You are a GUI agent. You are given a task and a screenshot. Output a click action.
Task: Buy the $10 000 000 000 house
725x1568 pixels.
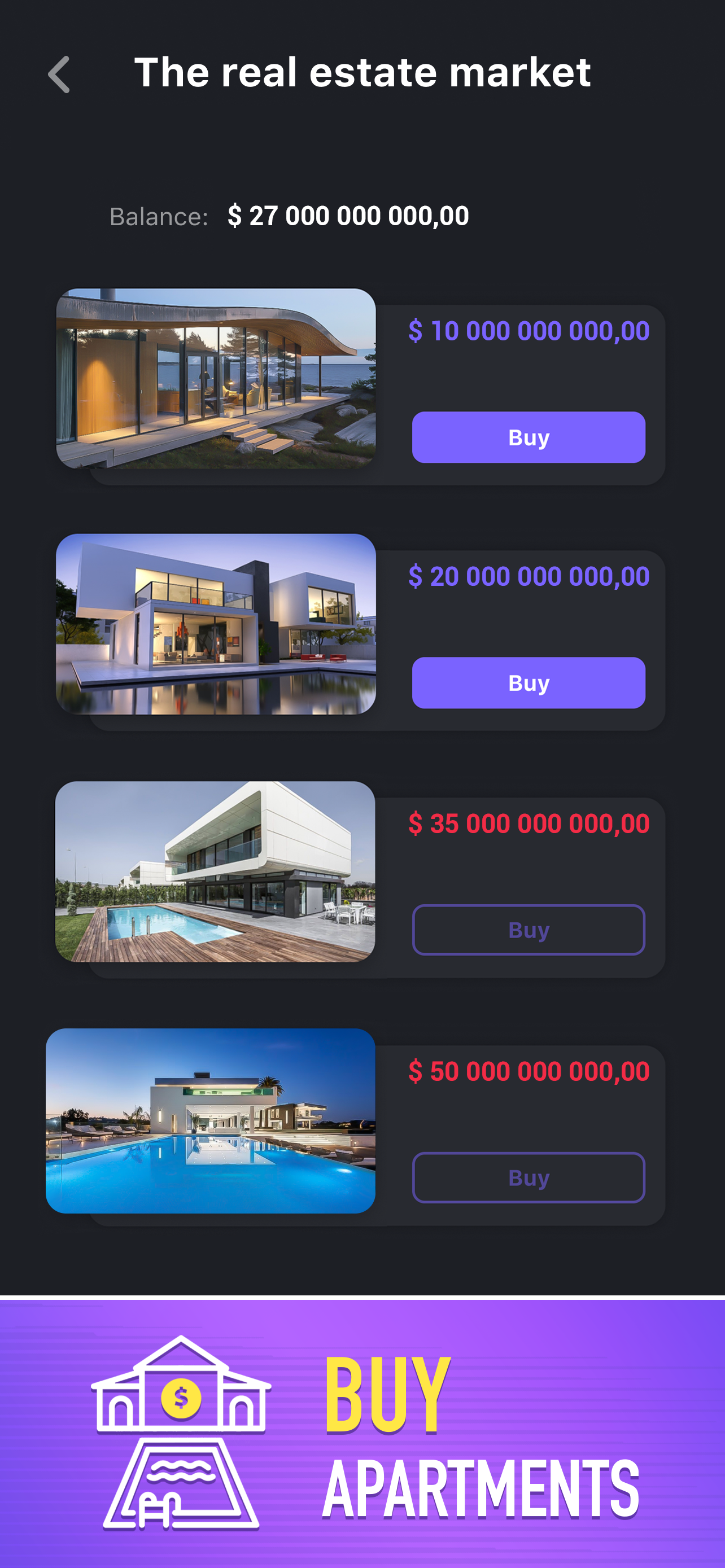click(528, 437)
